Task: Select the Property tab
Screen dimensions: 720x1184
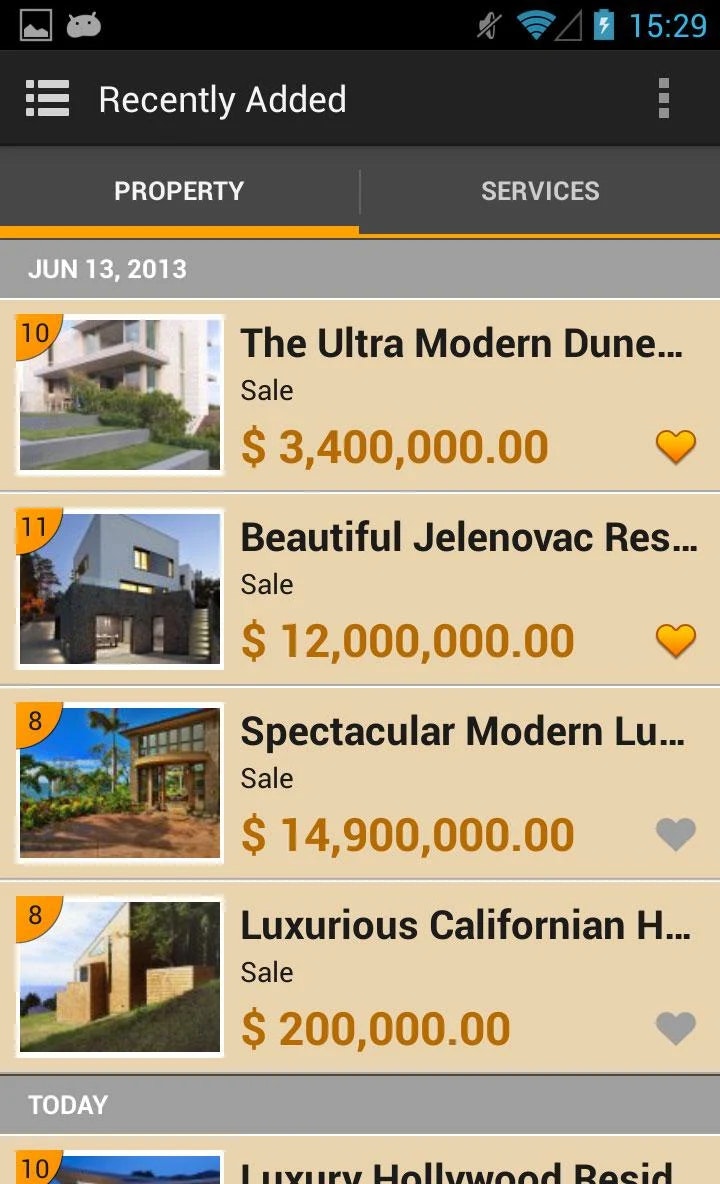Action: pyautogui.click(x=179, y=191)
